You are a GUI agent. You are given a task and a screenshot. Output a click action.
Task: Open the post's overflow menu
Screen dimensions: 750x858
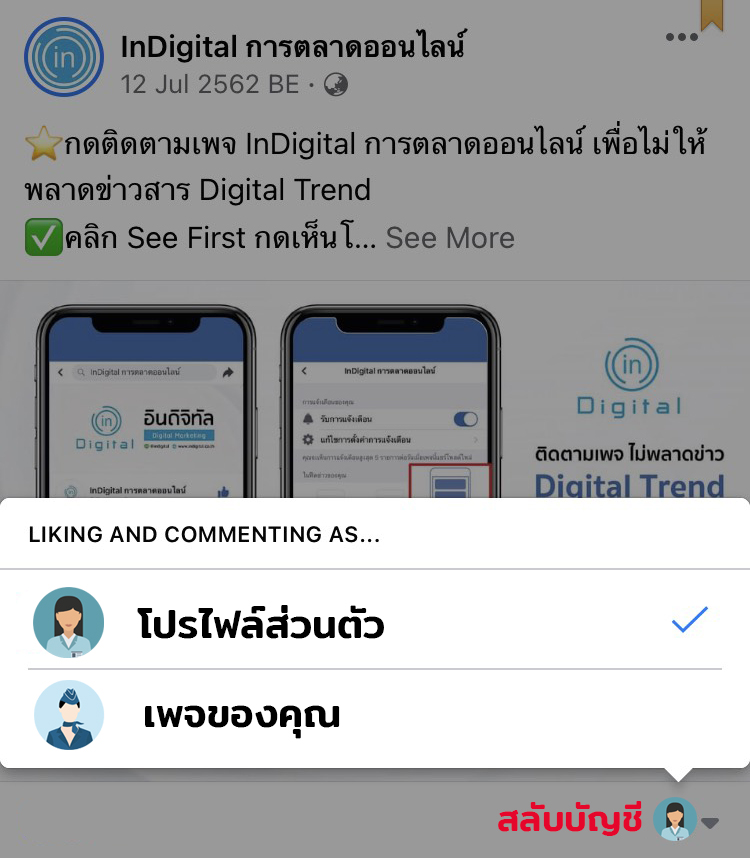681,38
